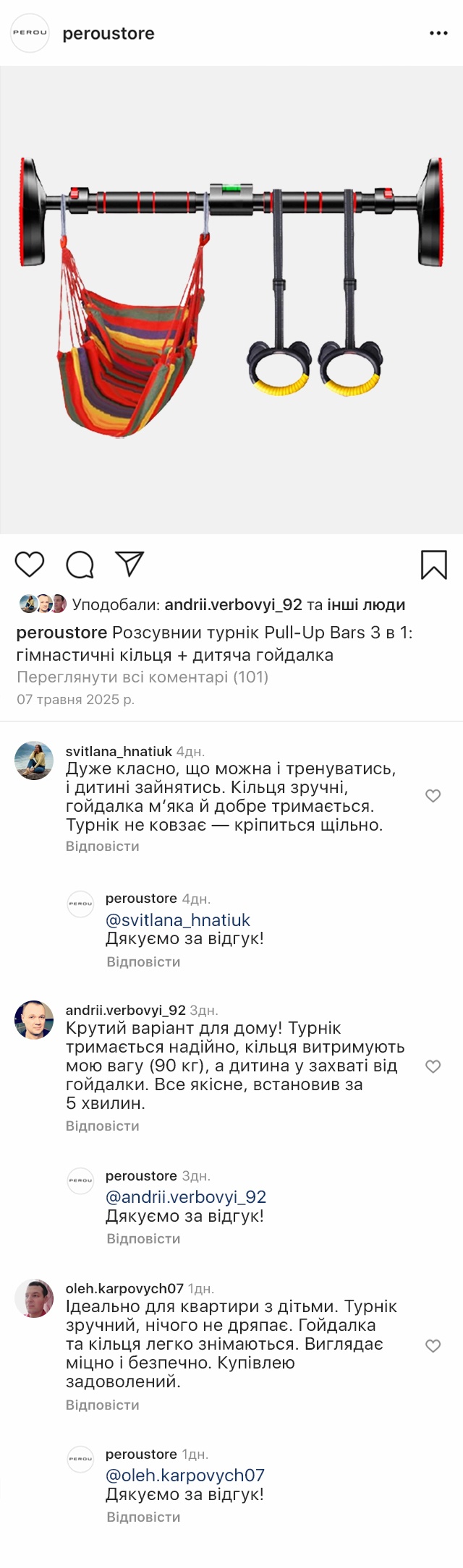Share the post via paper plane icon
The image size is (463, 1568).
129,565
